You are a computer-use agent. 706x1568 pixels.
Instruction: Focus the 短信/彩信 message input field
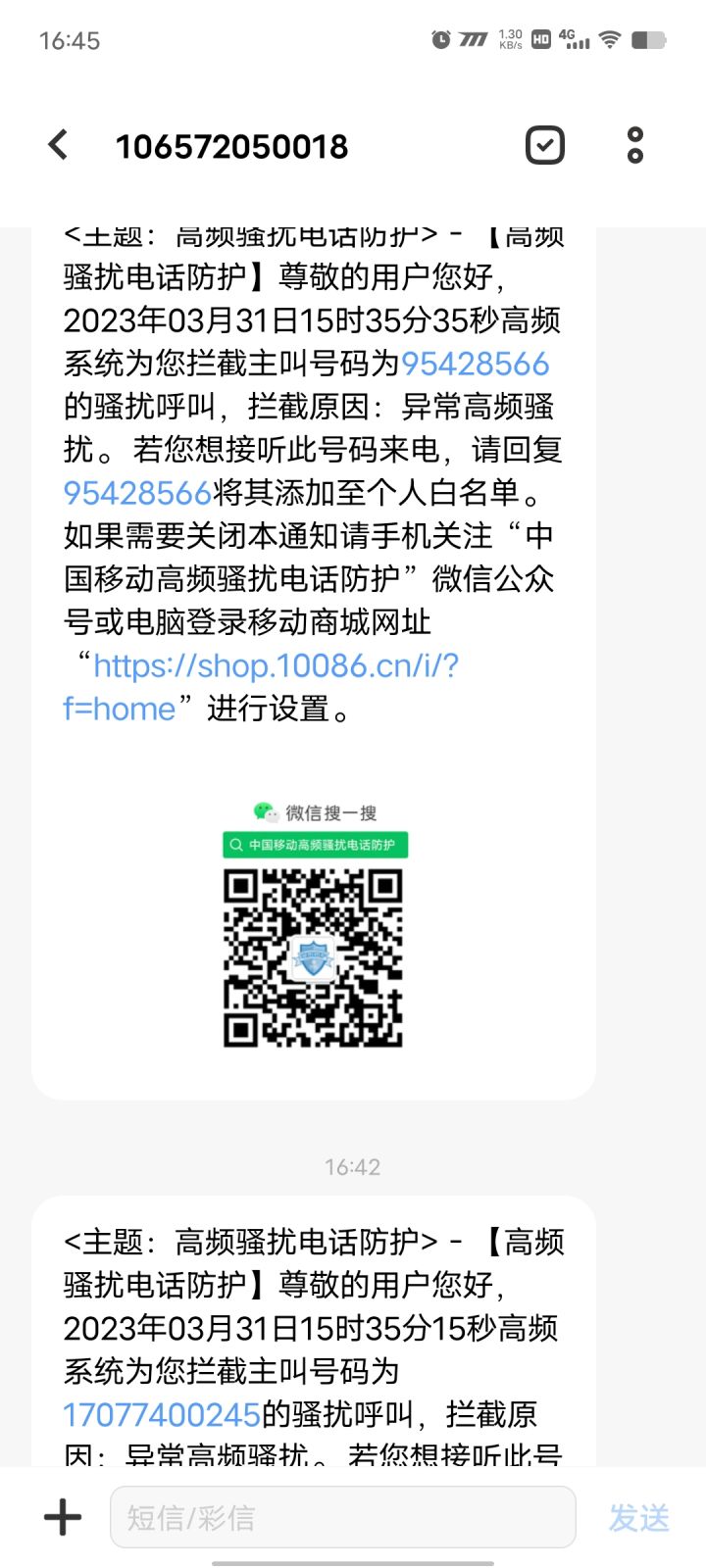342,1517
